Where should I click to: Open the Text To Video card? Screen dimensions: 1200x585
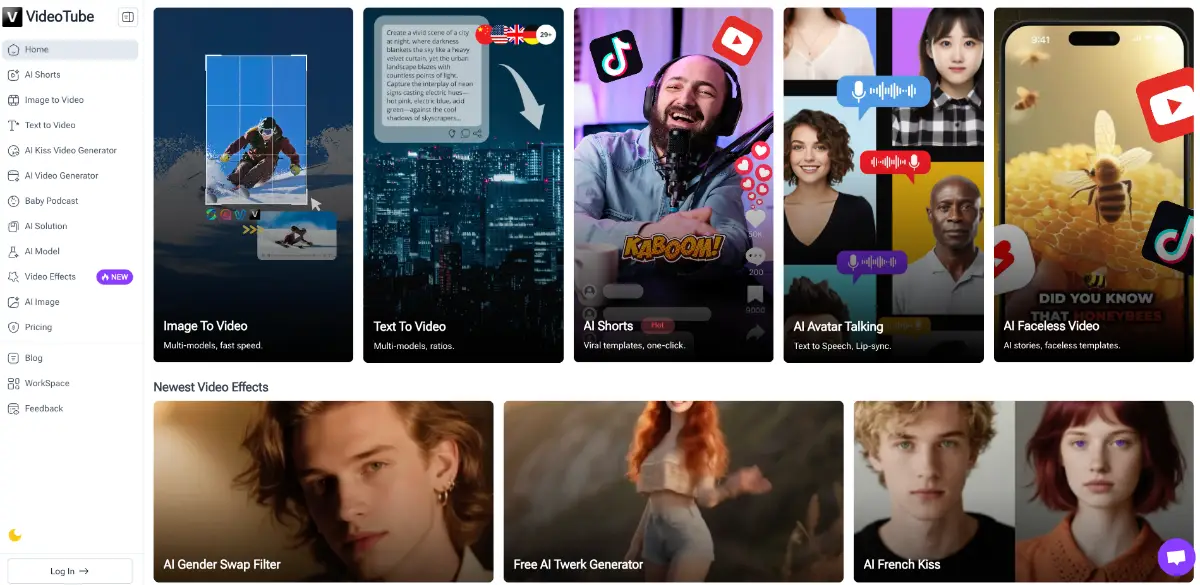(463, 185)
